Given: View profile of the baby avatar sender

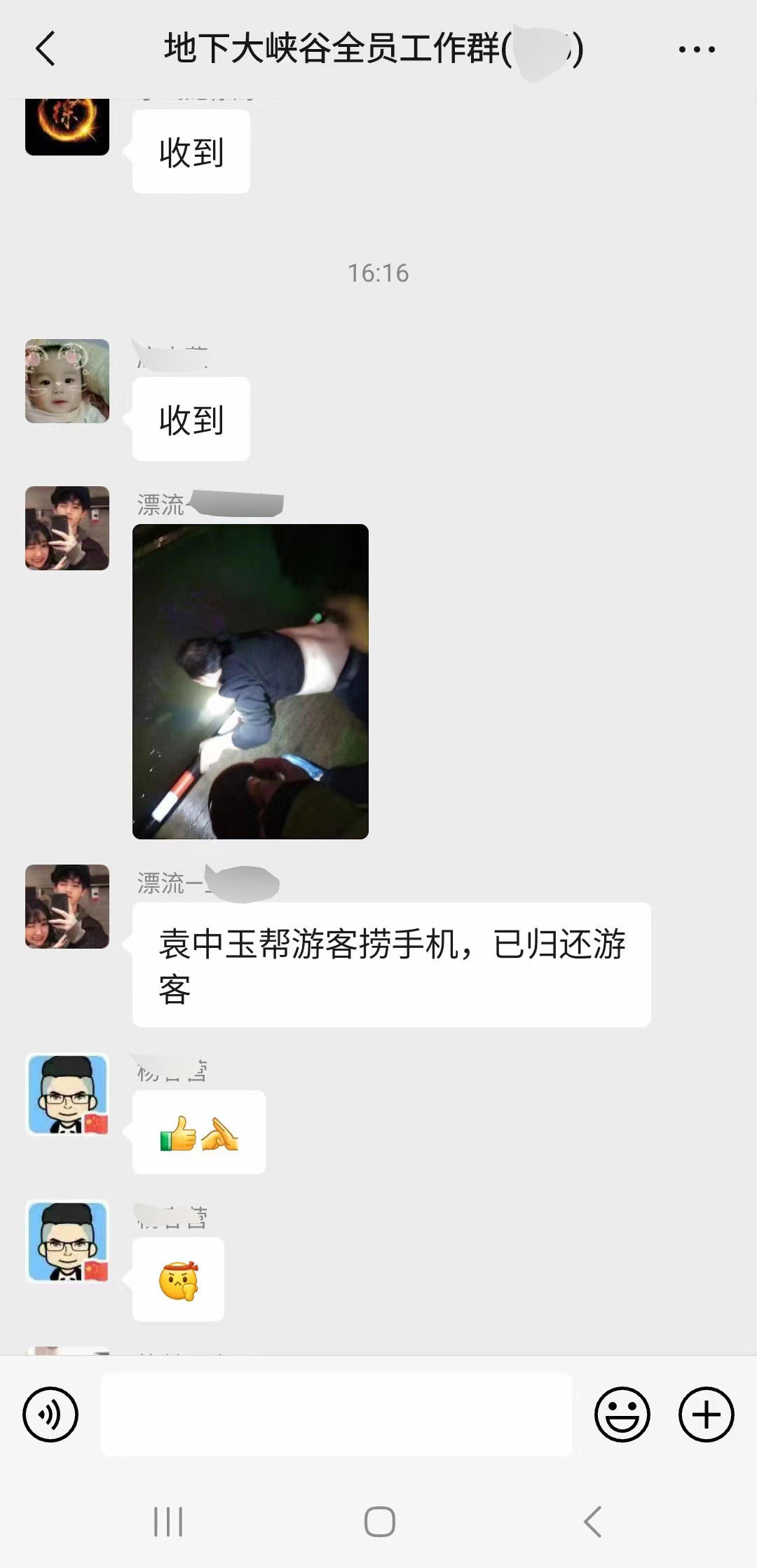Looking at the screenshot, I should tap(67, 381).
